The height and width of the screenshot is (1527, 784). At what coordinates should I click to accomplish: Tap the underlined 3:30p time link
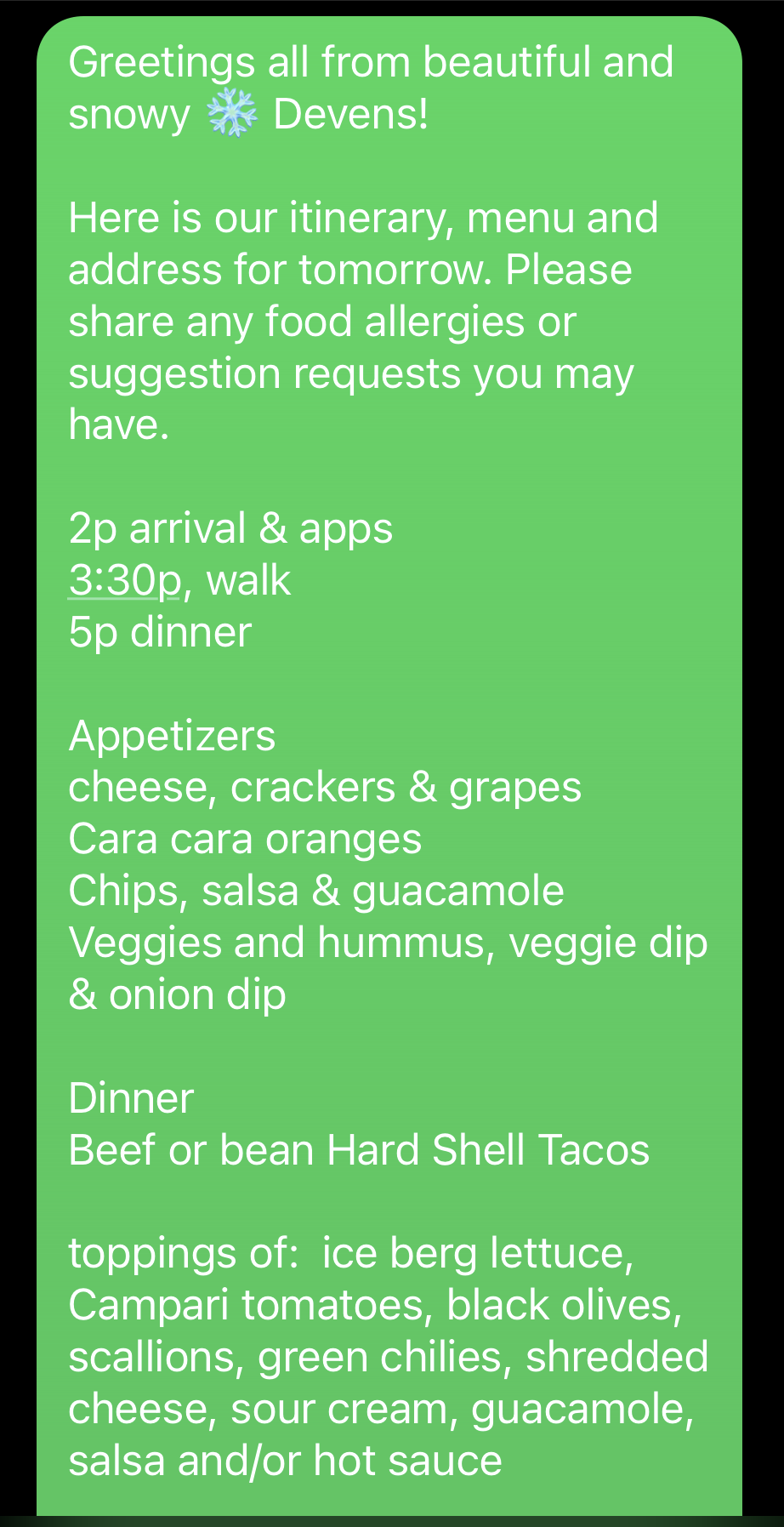(x=125, y=581)
